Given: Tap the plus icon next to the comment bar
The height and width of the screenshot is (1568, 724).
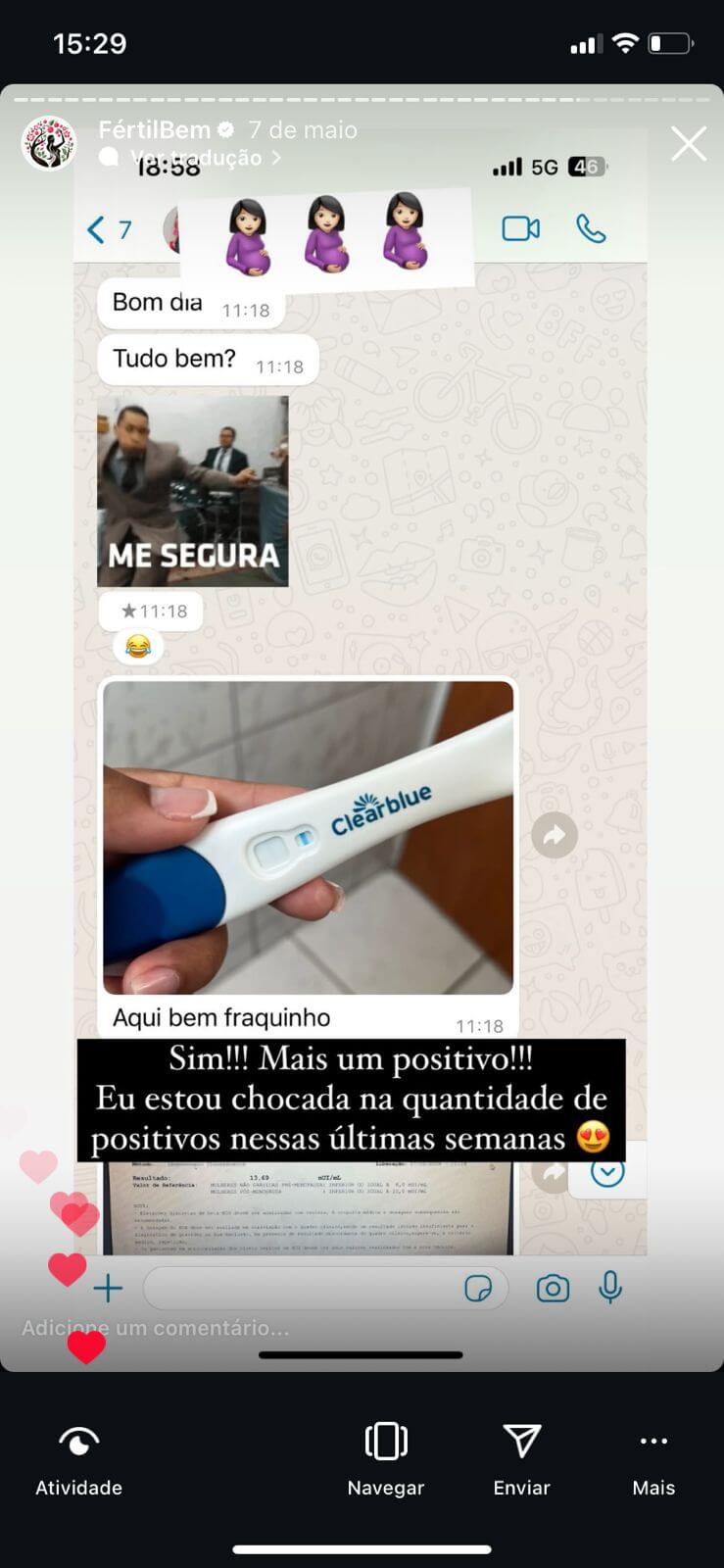Looking at the screenshot, I should pyautogui.click(x=108, y=1288).
